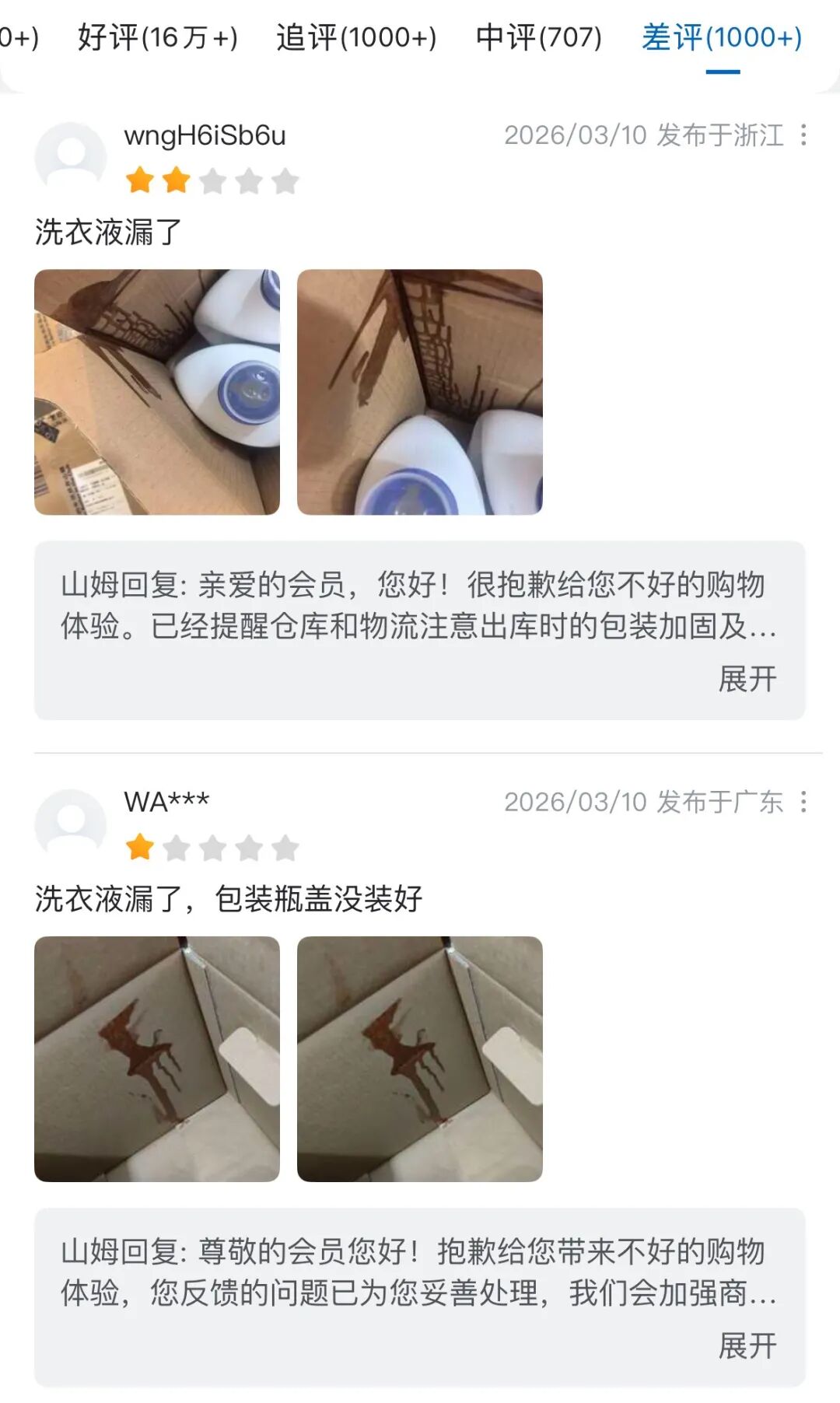View first photo in wngH6iSb6u's review

(157, 392)
